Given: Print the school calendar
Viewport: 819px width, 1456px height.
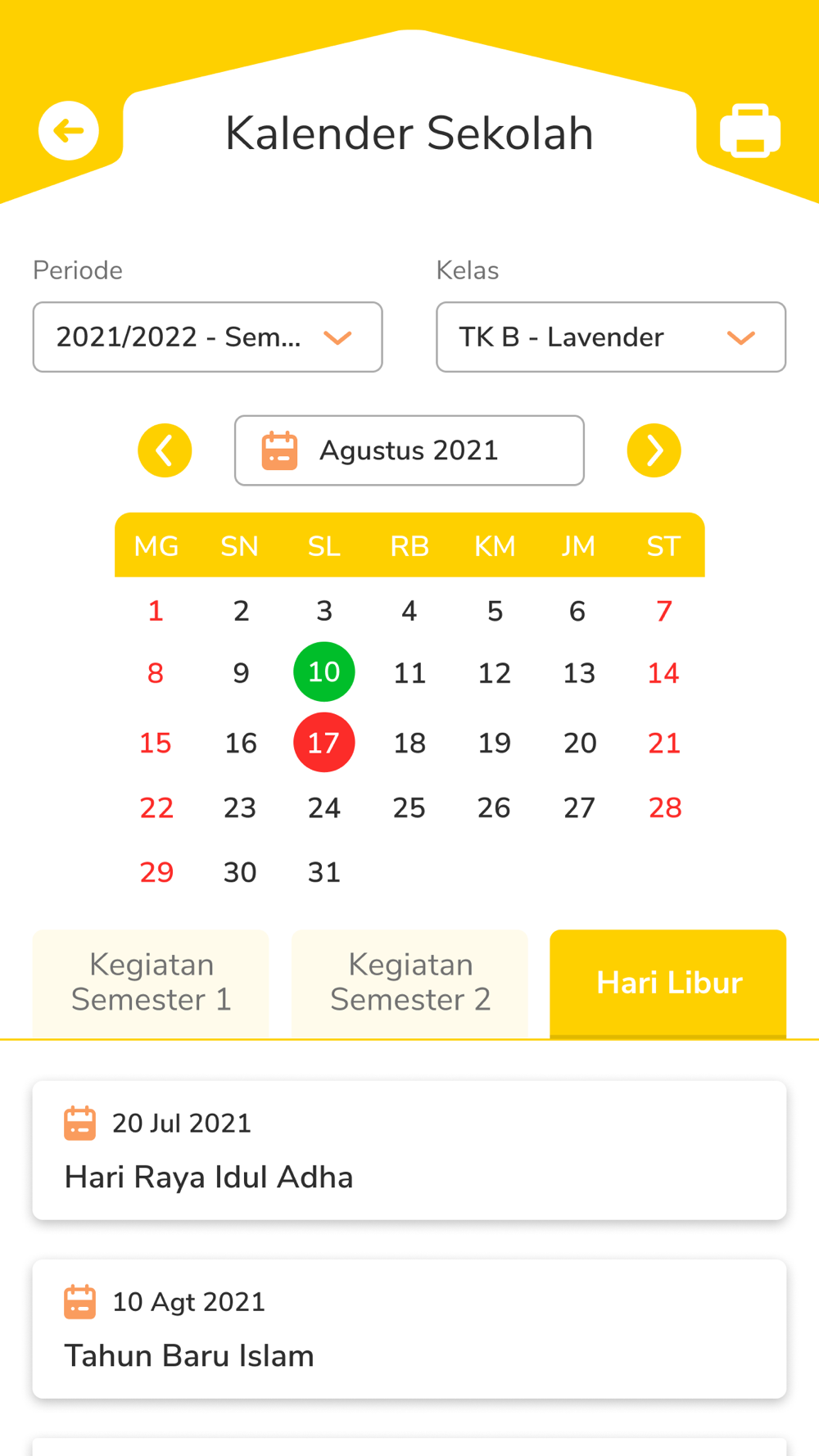Looking at the screenshot, I should pos(750,131).
